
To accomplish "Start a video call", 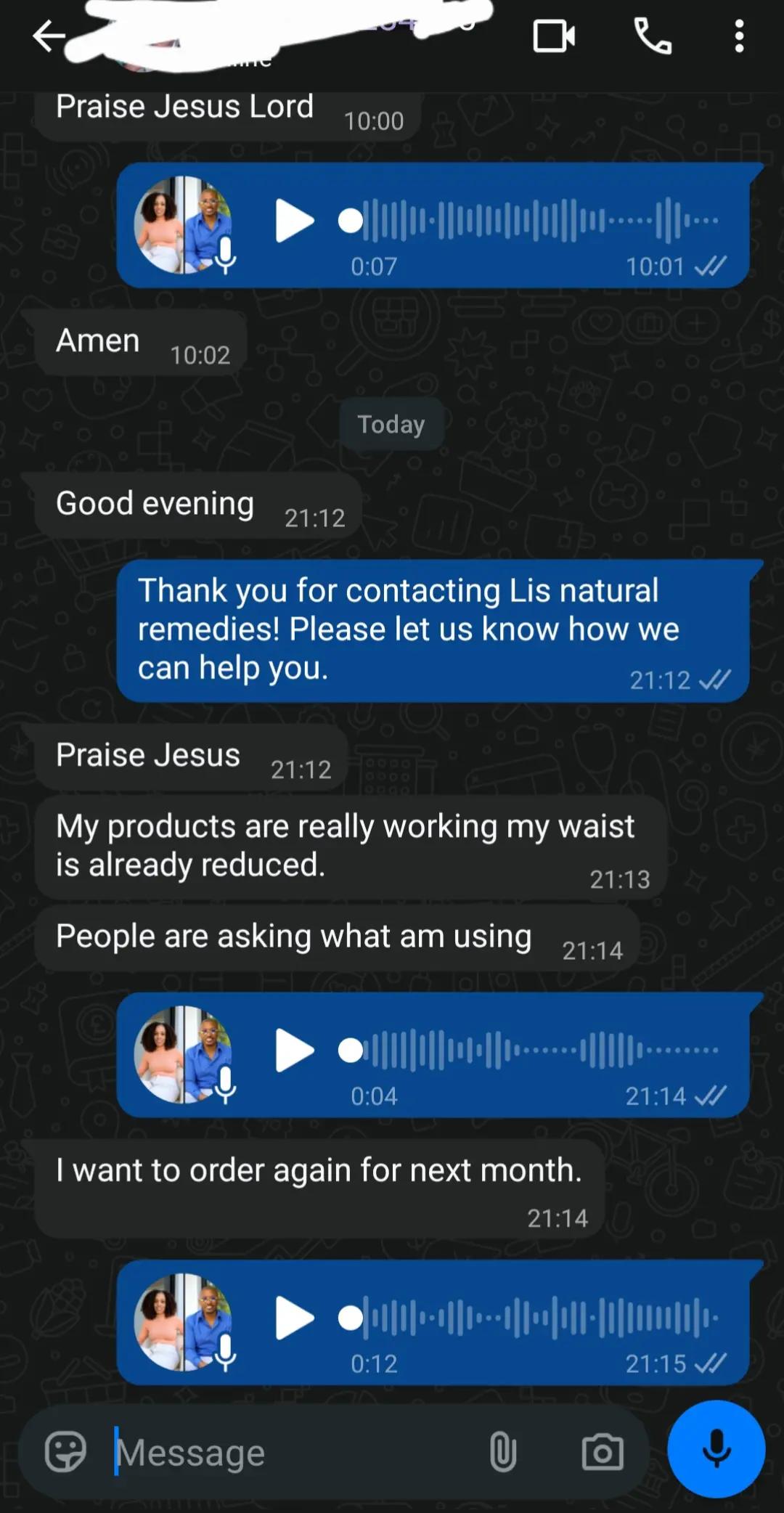I will pos(554,36).
